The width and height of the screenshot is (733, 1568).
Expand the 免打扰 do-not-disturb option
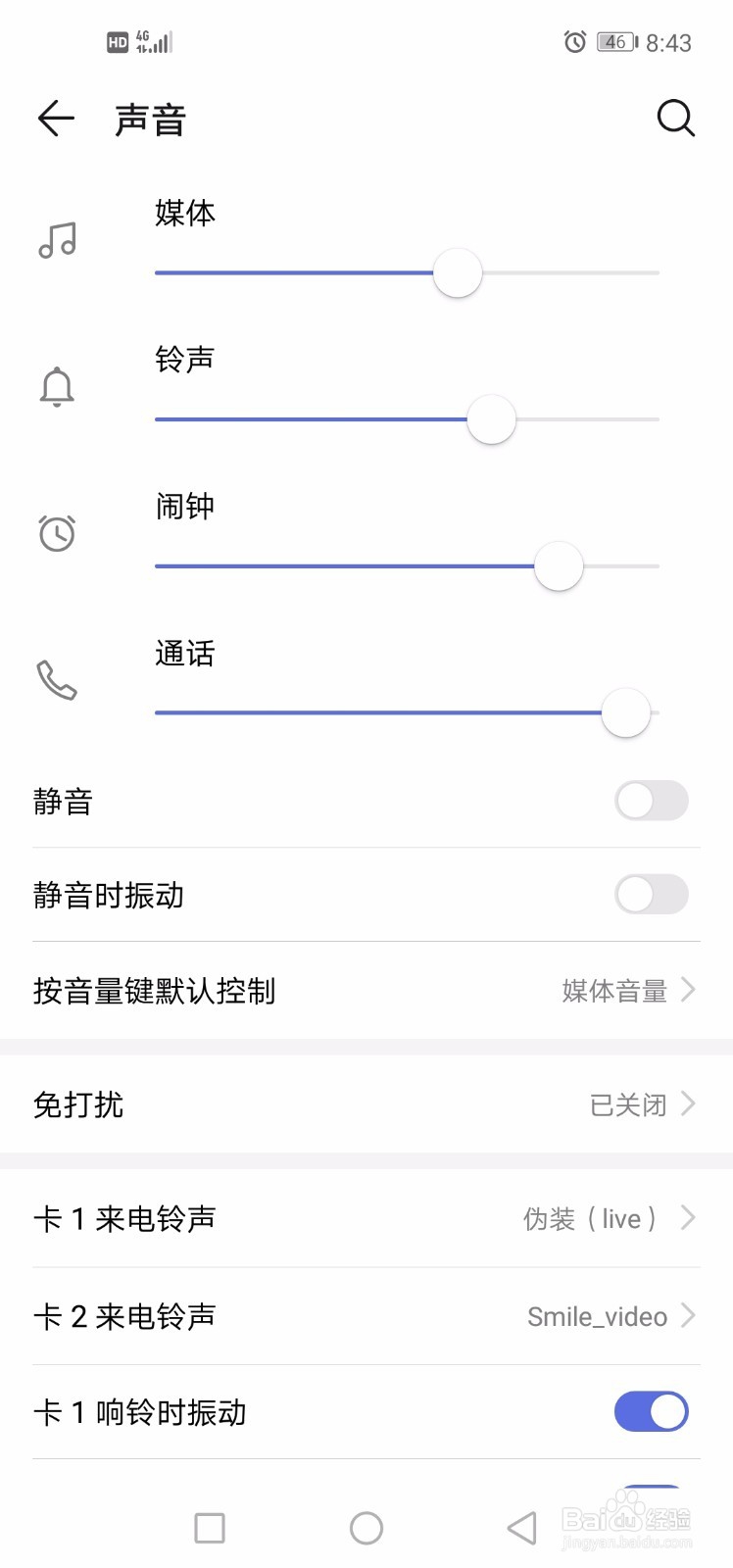point(366,1104)
